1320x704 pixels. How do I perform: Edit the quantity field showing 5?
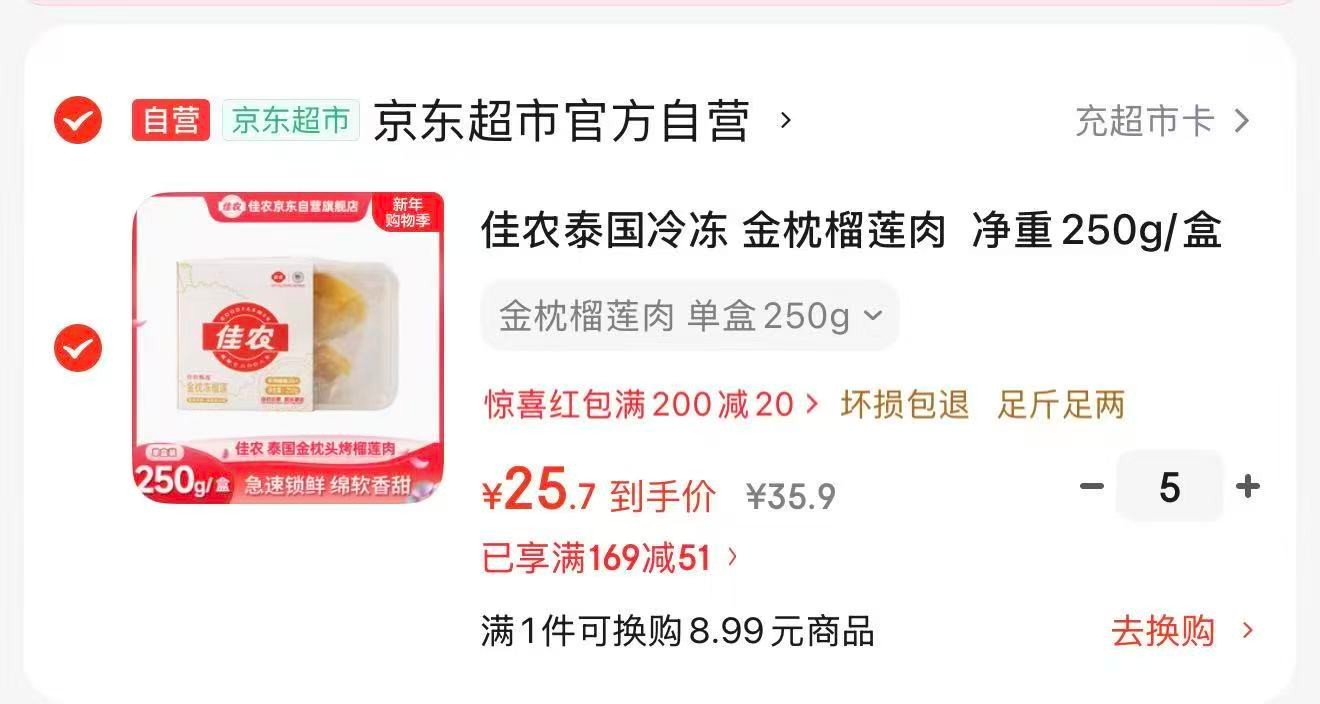click(x=1170, y=487)
